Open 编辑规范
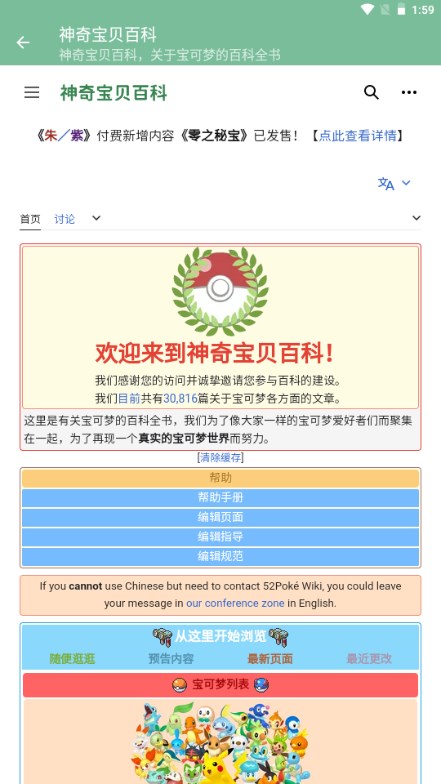Viewport: 441px width, 784px height. point(220,556)
